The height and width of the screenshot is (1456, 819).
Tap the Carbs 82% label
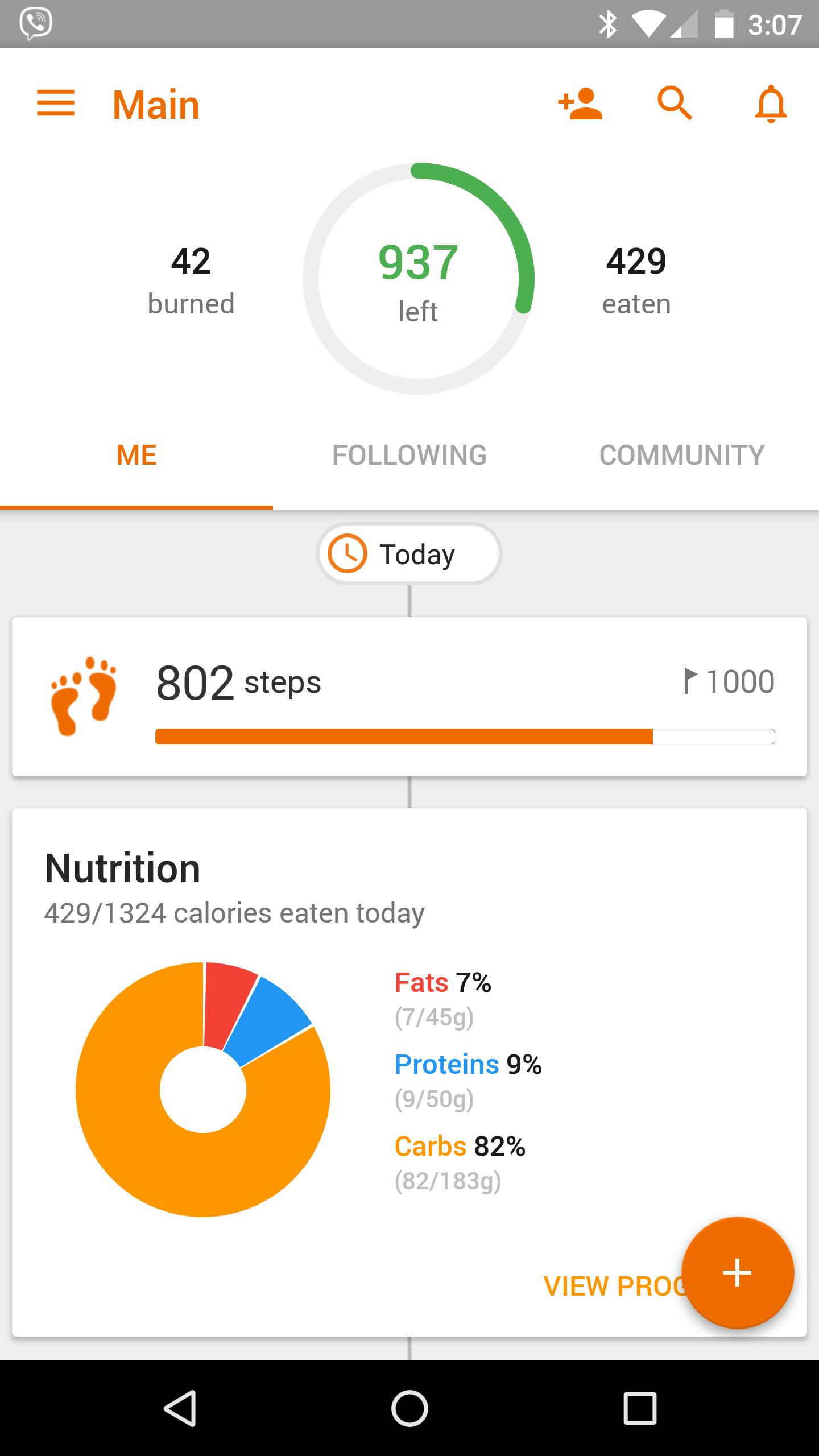(x=460, y=1147)
